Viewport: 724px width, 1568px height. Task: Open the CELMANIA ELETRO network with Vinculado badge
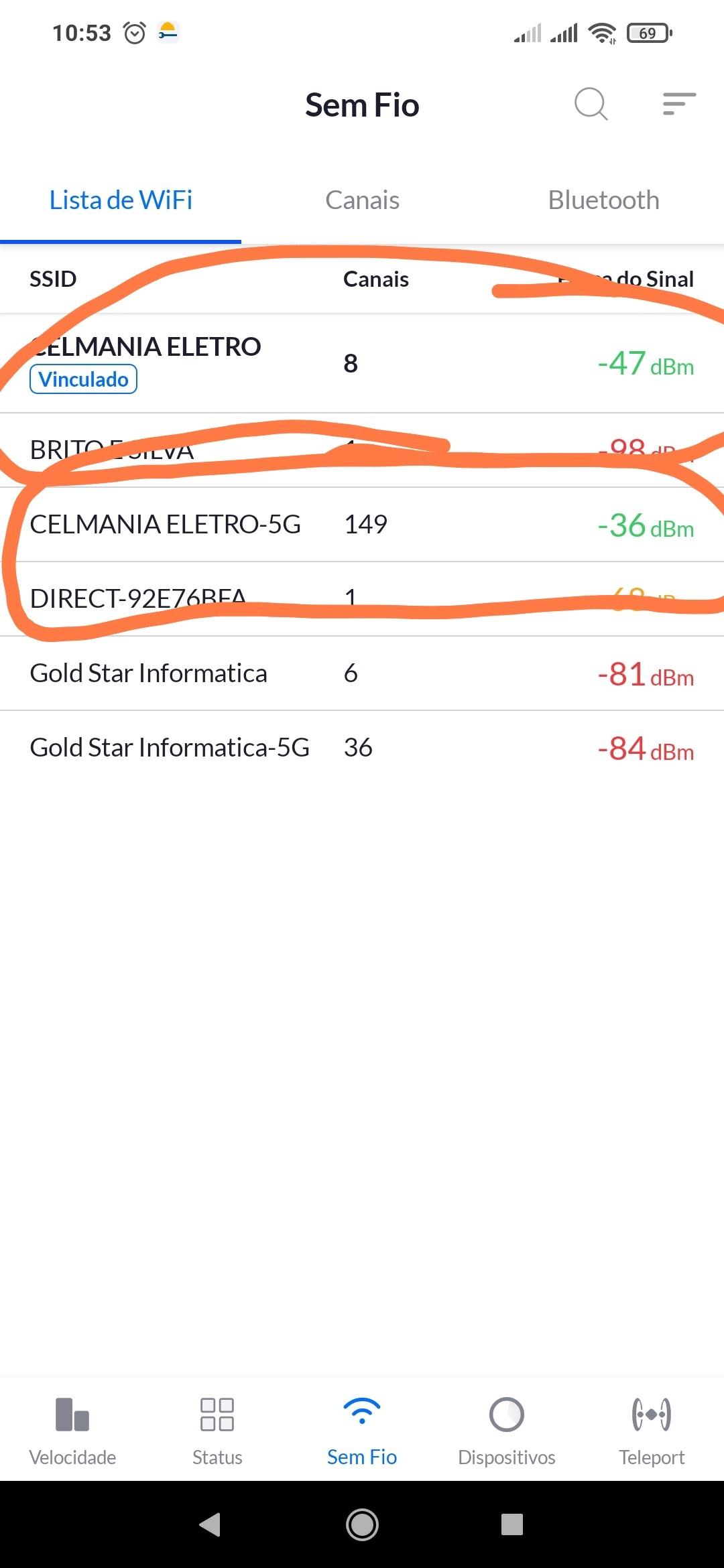[x=362, y=363]
